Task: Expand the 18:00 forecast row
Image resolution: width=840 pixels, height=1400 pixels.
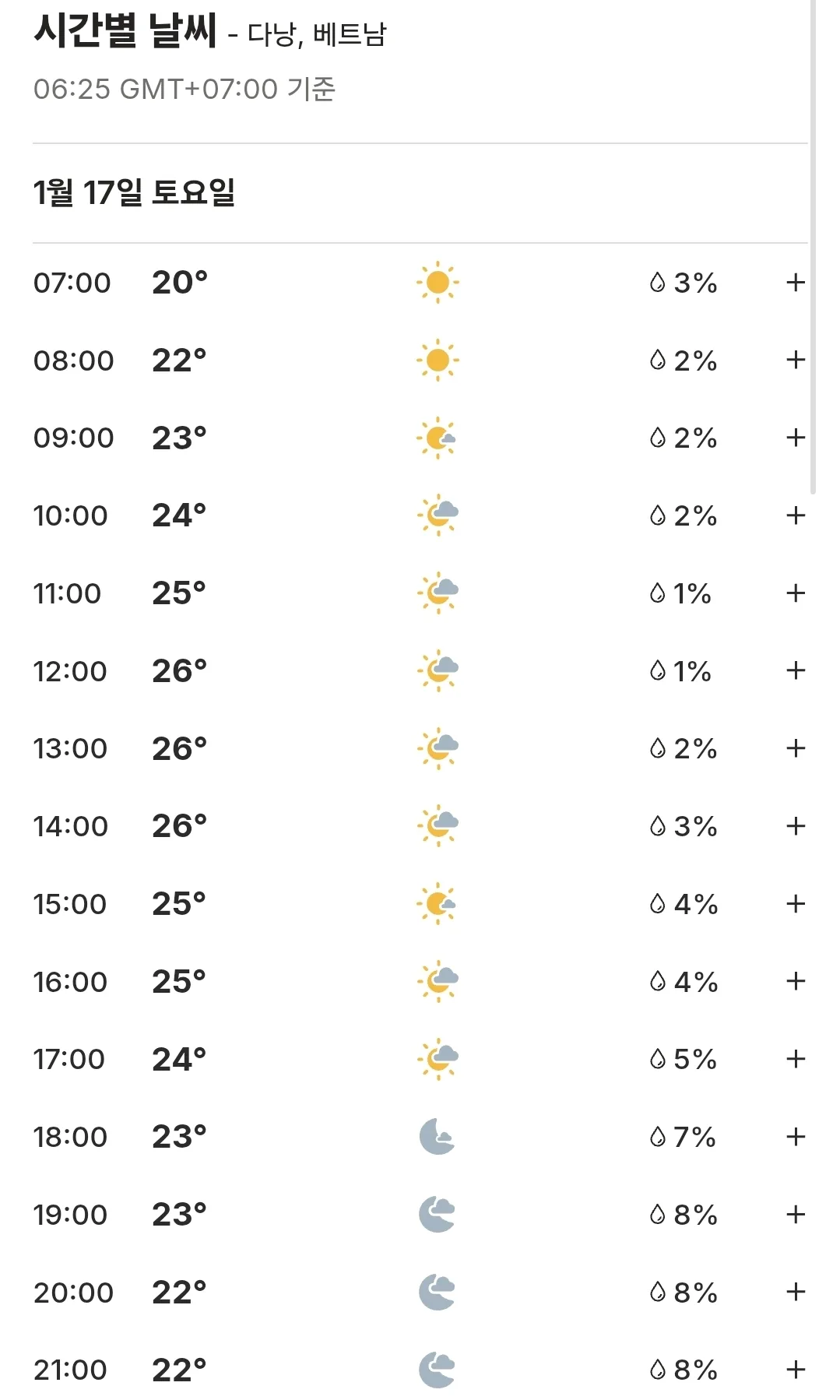Action: pyautogui.click(x=795, y=1137)
